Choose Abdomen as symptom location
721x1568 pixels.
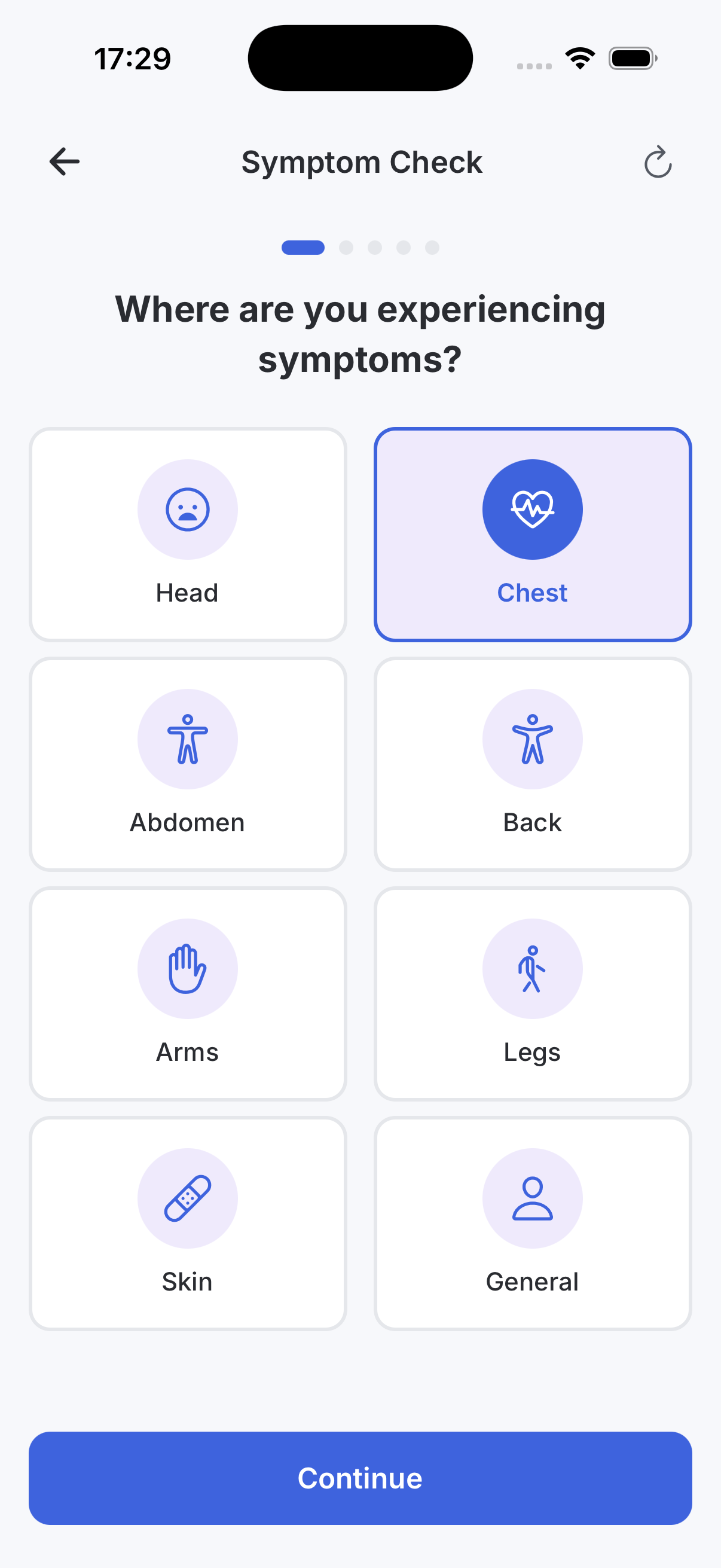(x=187, y=764)
